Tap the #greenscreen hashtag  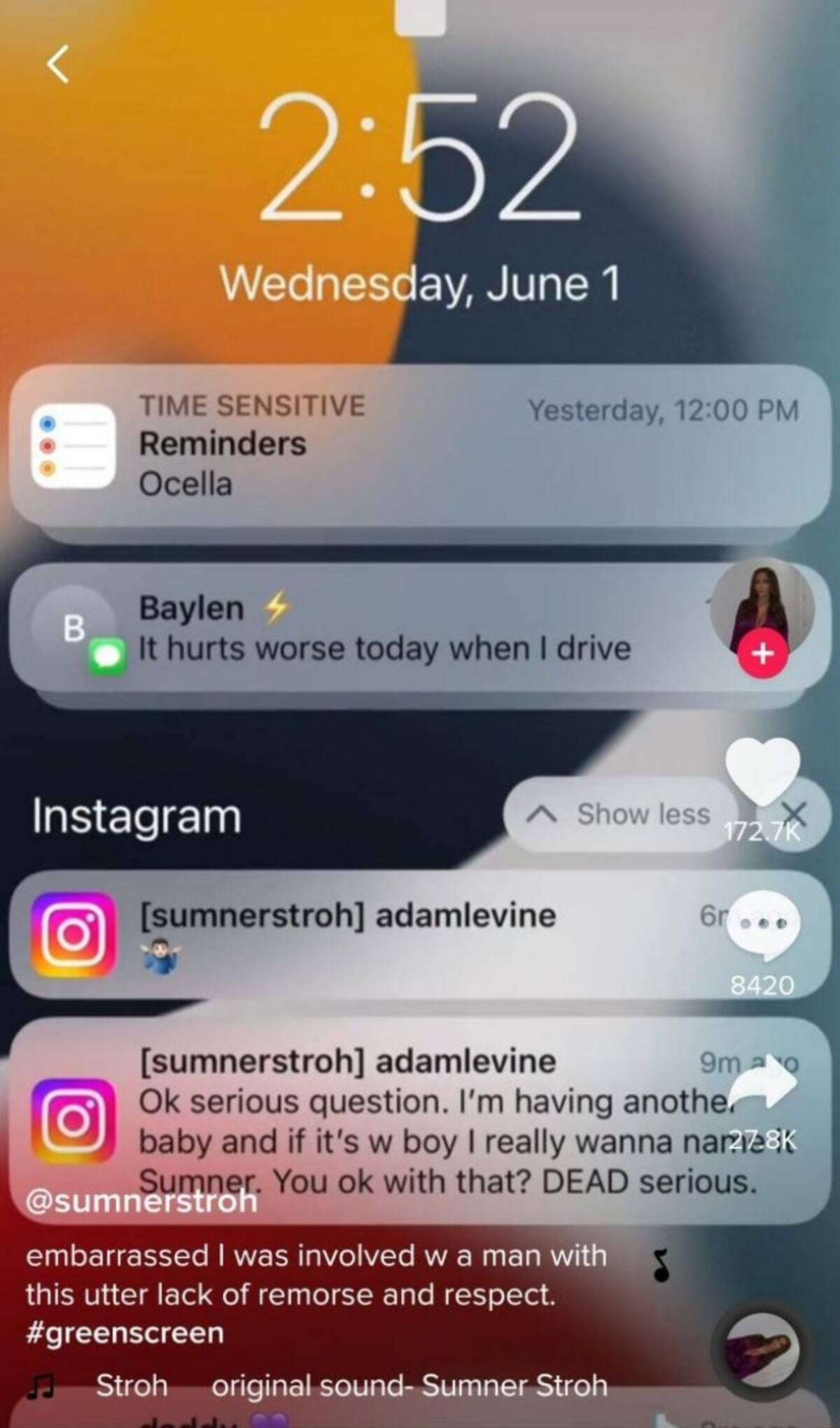coord(125,1333)
